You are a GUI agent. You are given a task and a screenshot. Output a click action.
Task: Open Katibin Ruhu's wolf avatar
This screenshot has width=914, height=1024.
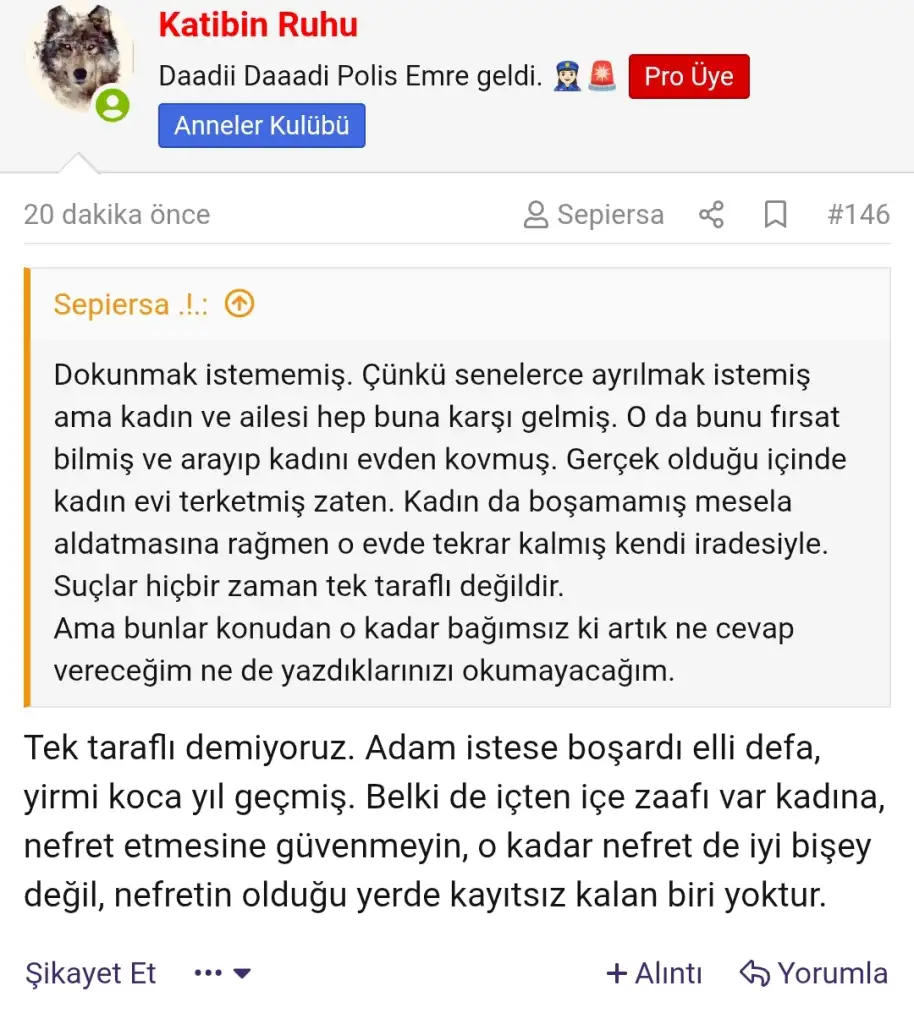(78, 60)
